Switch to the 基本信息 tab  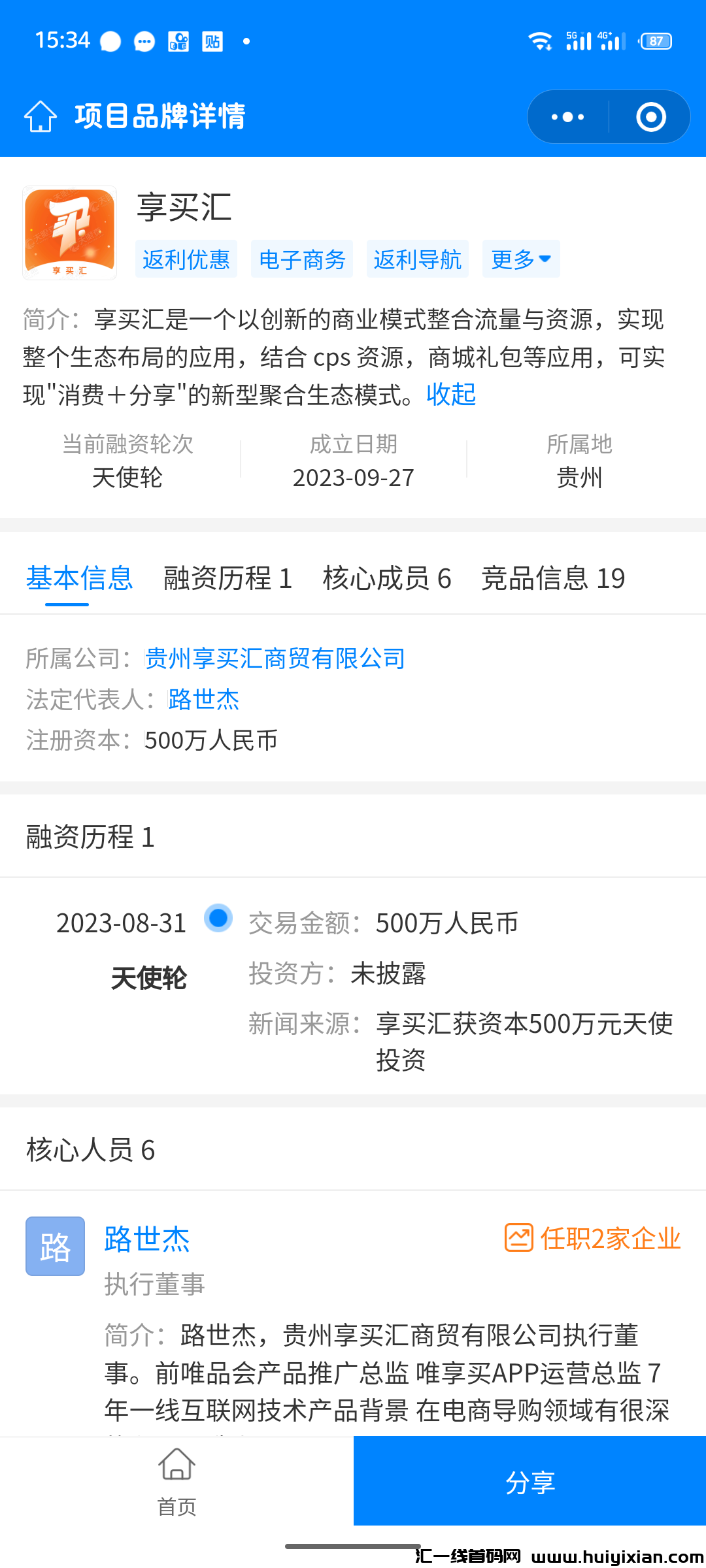tap(79, 578)
